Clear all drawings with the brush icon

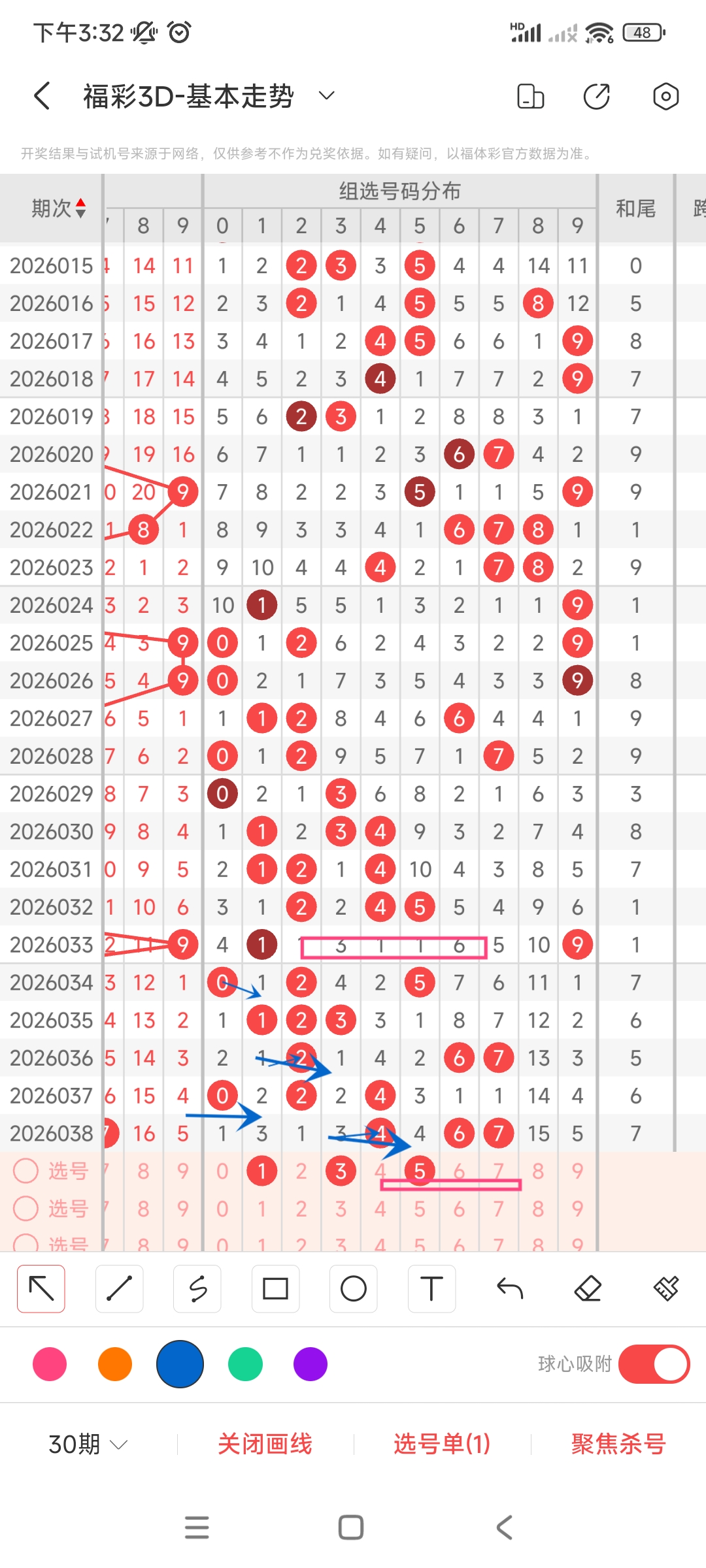click(x=665, y=1289)
